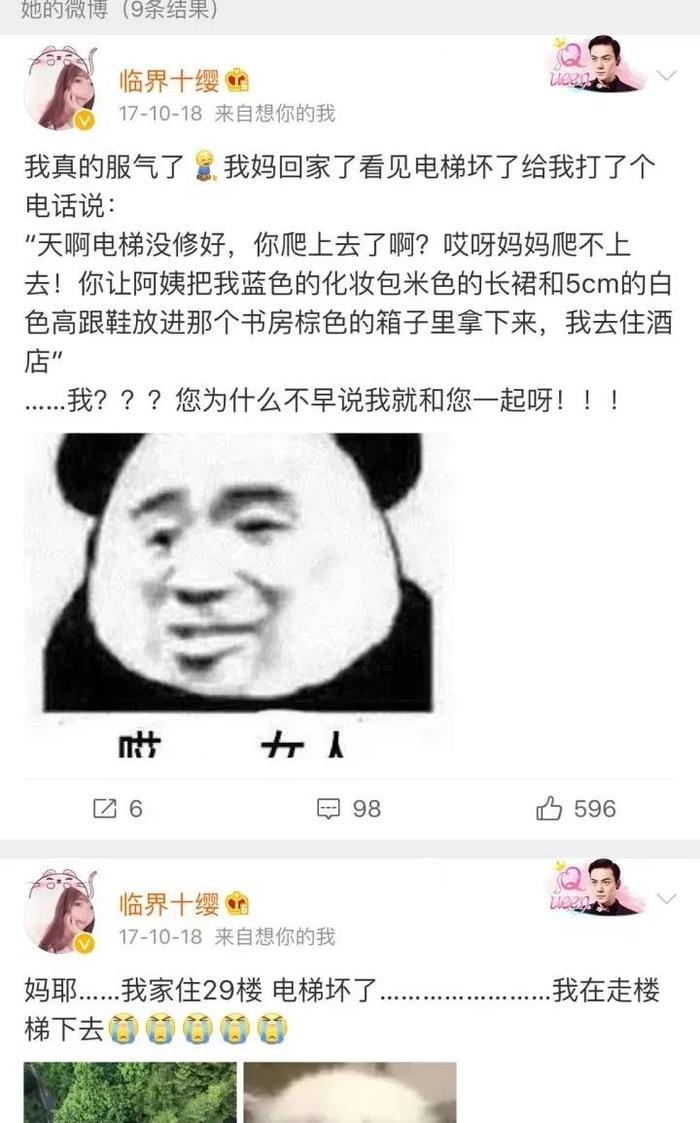Open the 98 comments on the post
Image resolution: width=700 pixels, height=1123 pixels.
pyautogui.click(x=349, y=808)
